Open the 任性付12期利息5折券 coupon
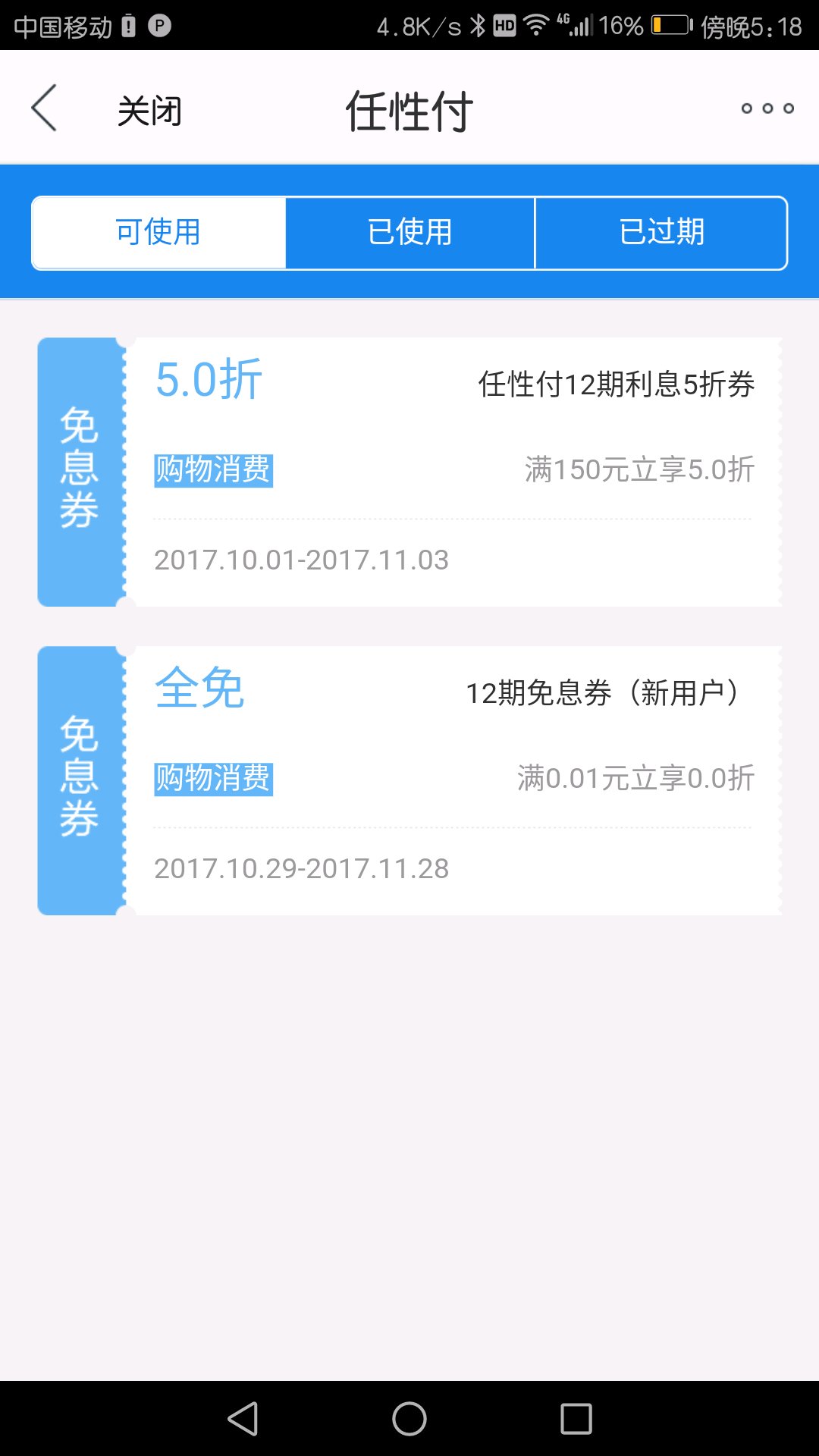This screenshot has height=1456, width=819. click(x=452, y=472)
